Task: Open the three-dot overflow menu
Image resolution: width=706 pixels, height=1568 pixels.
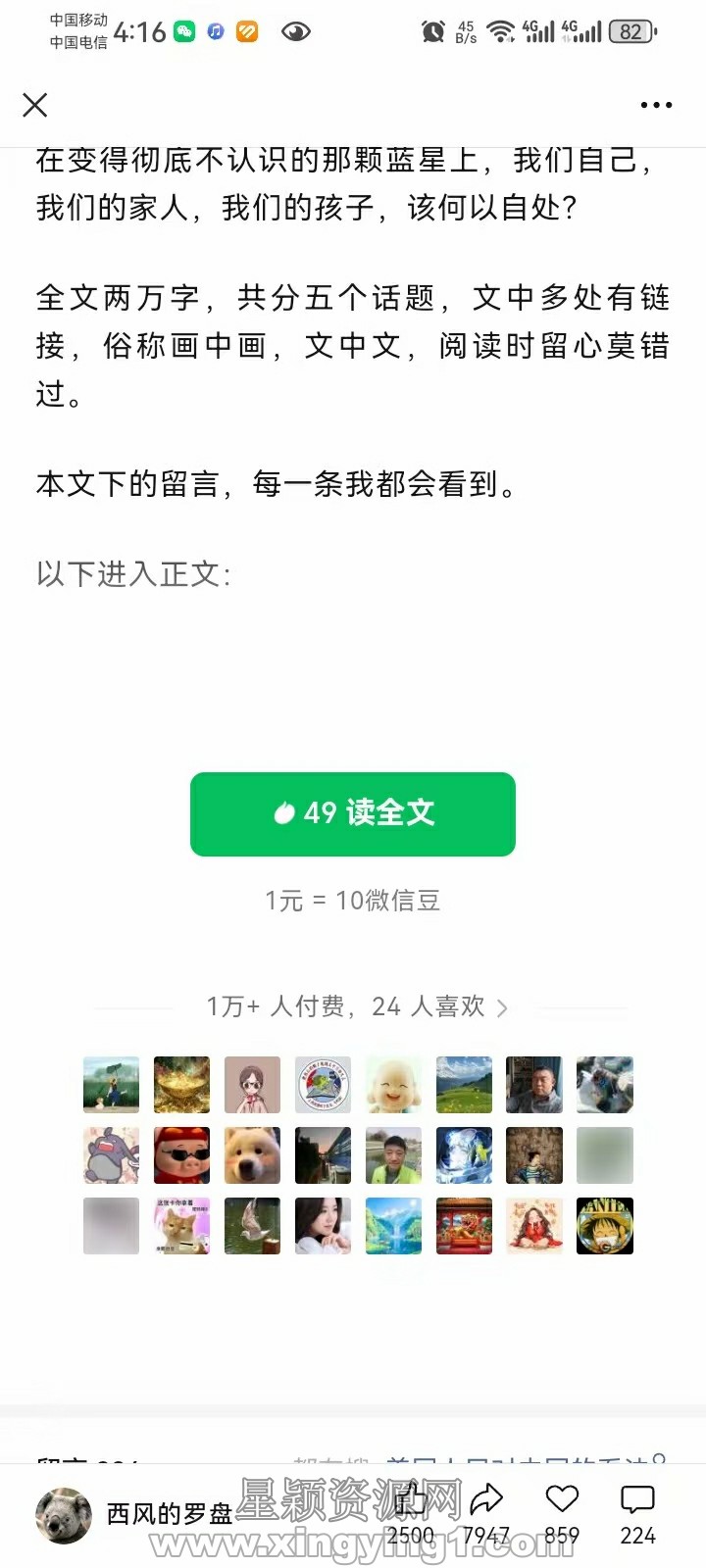Action: coord(656,105)
